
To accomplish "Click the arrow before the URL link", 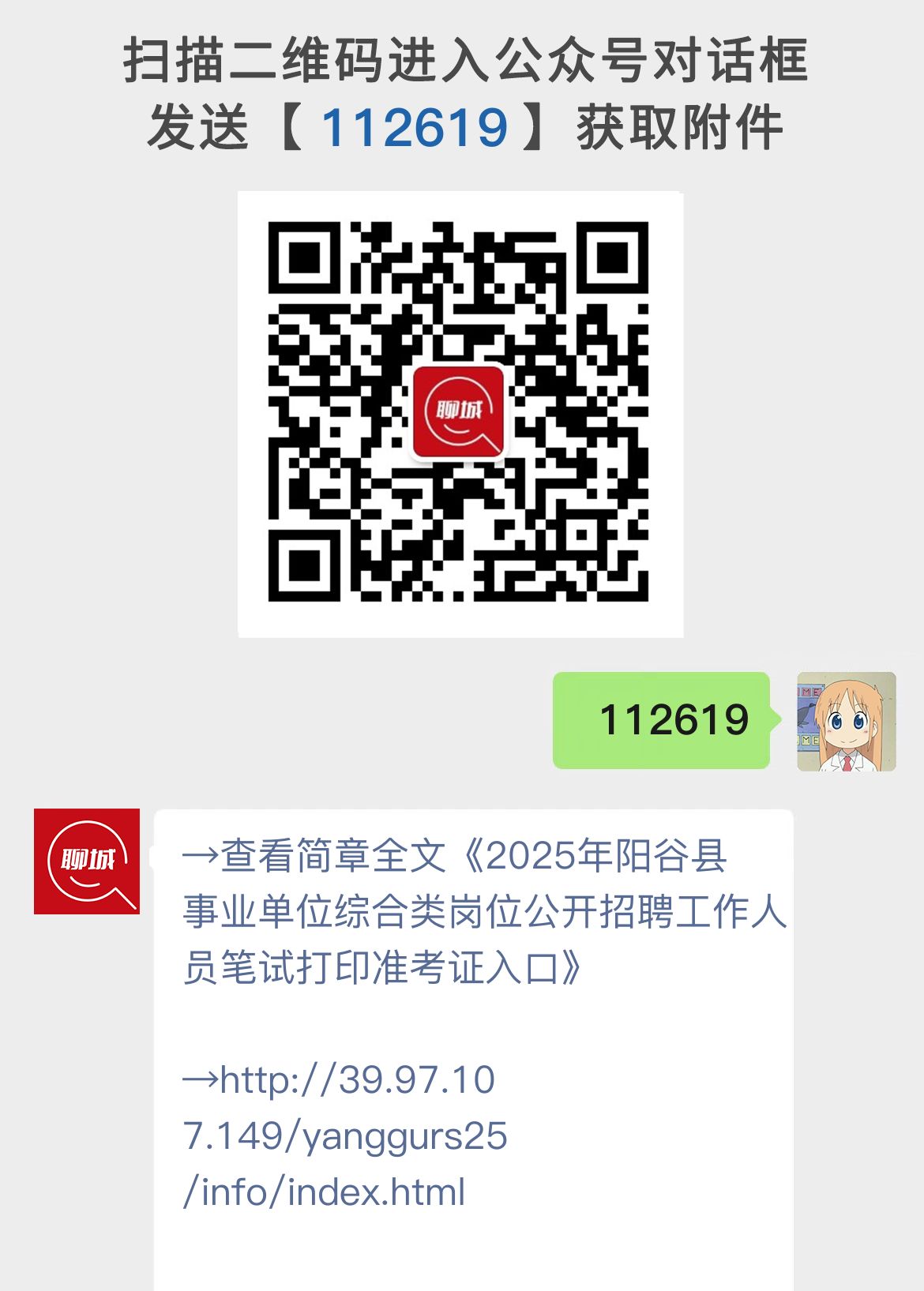I will click(199, 1079).
